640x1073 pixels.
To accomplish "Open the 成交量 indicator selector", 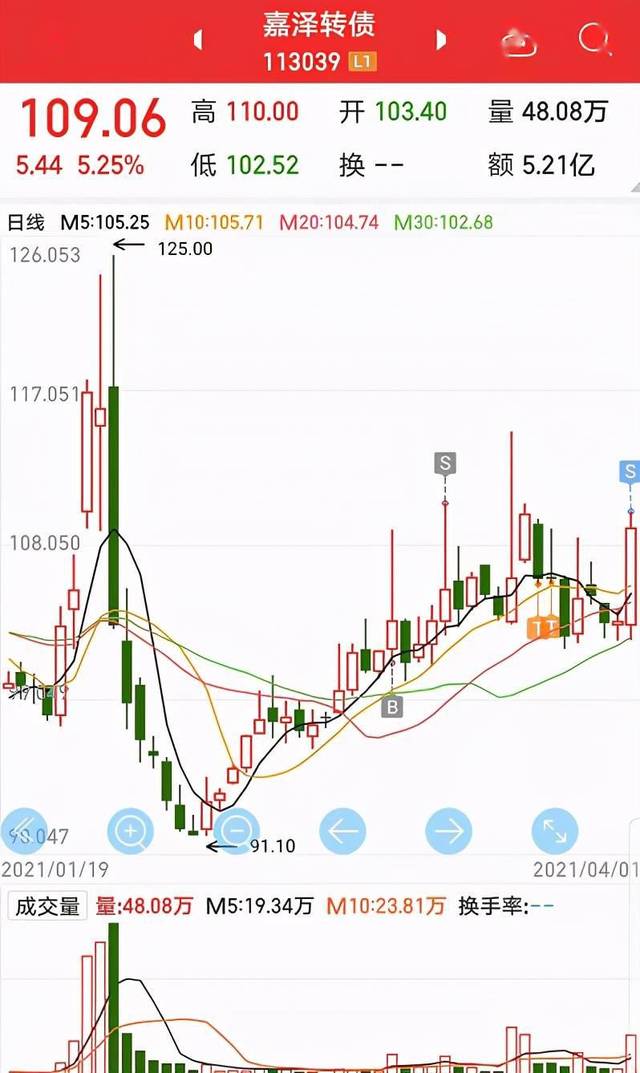I will [47, 906].
